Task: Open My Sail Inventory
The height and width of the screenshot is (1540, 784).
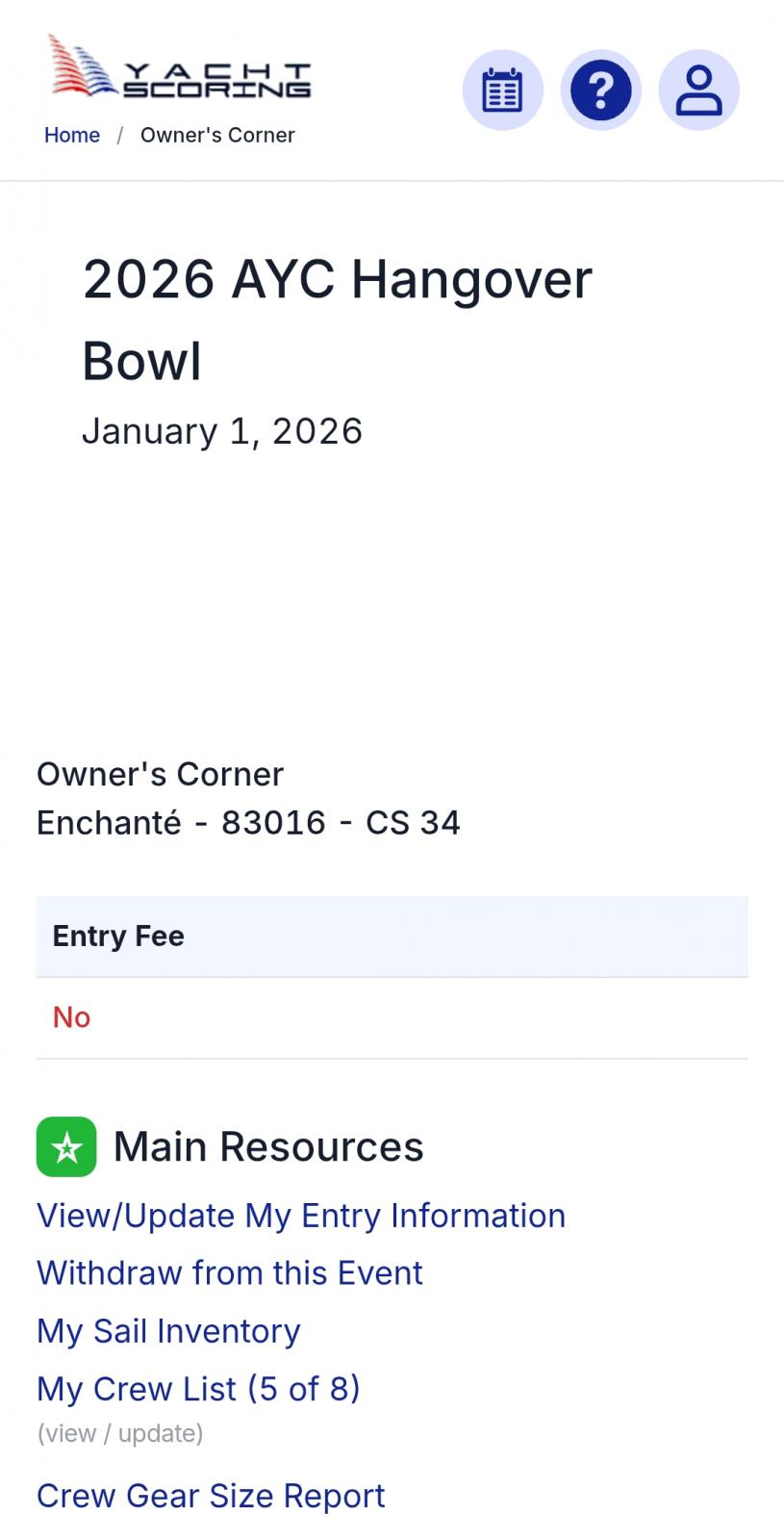Action: click(x=168, y=1331)
